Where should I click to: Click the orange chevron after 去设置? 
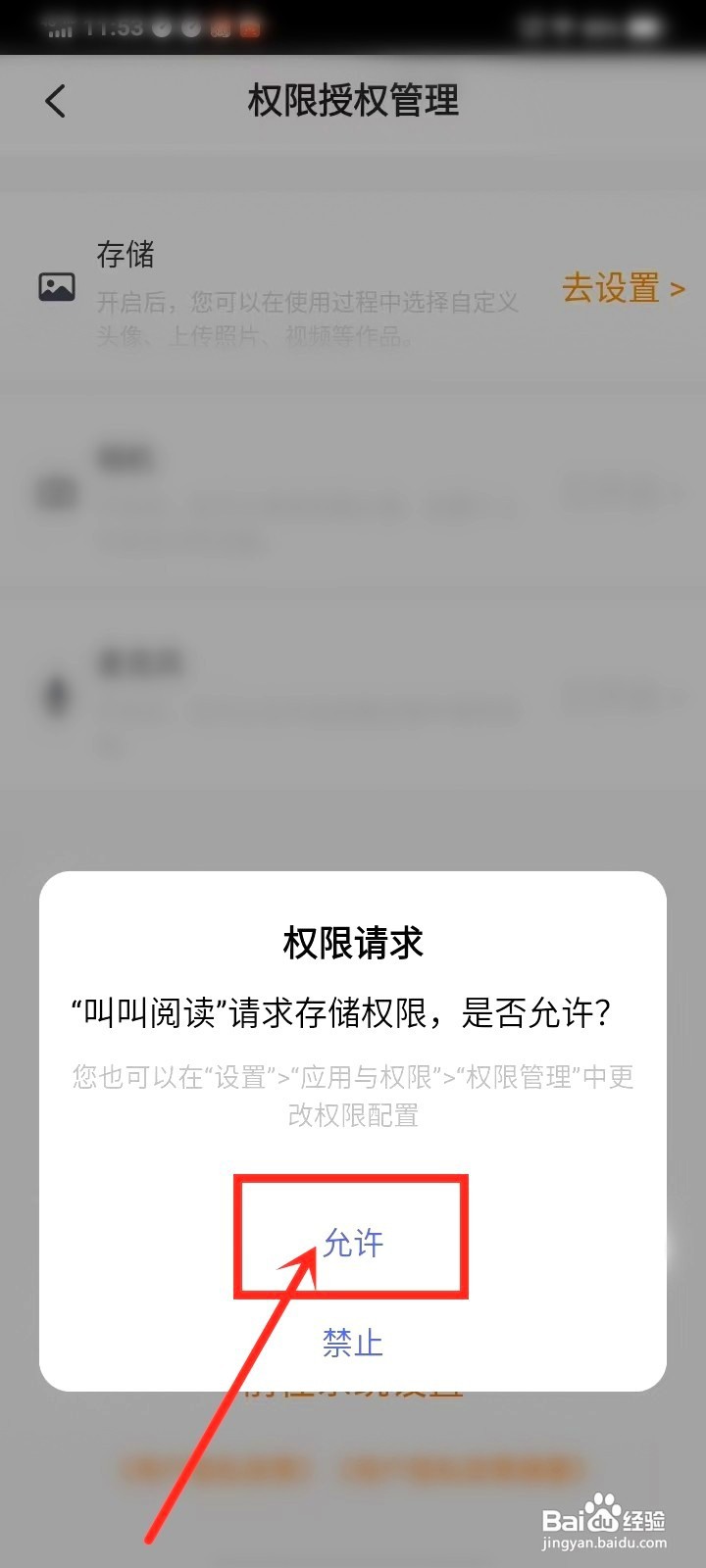[x=675, y=289]
